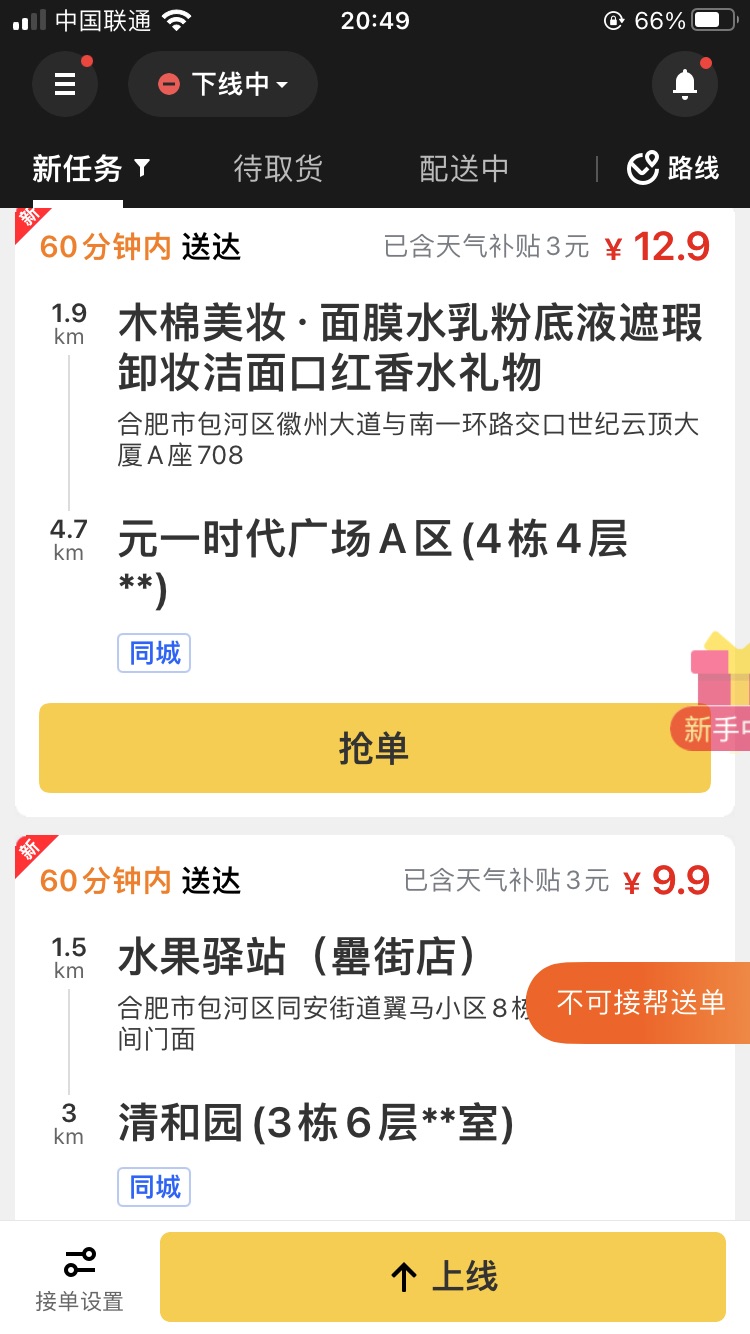Open the notifications bell
The image size is (750, 1334).
point(685,84)
